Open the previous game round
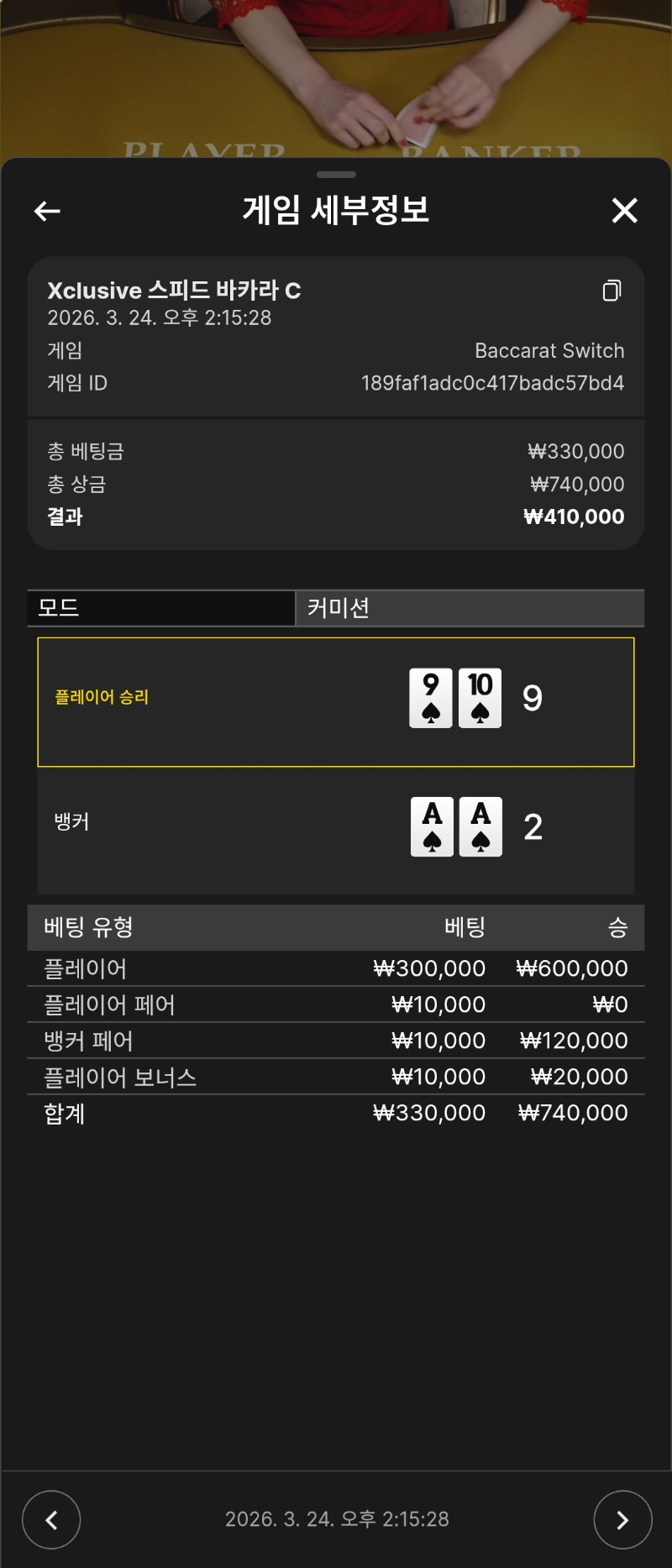 [51, 1519]
